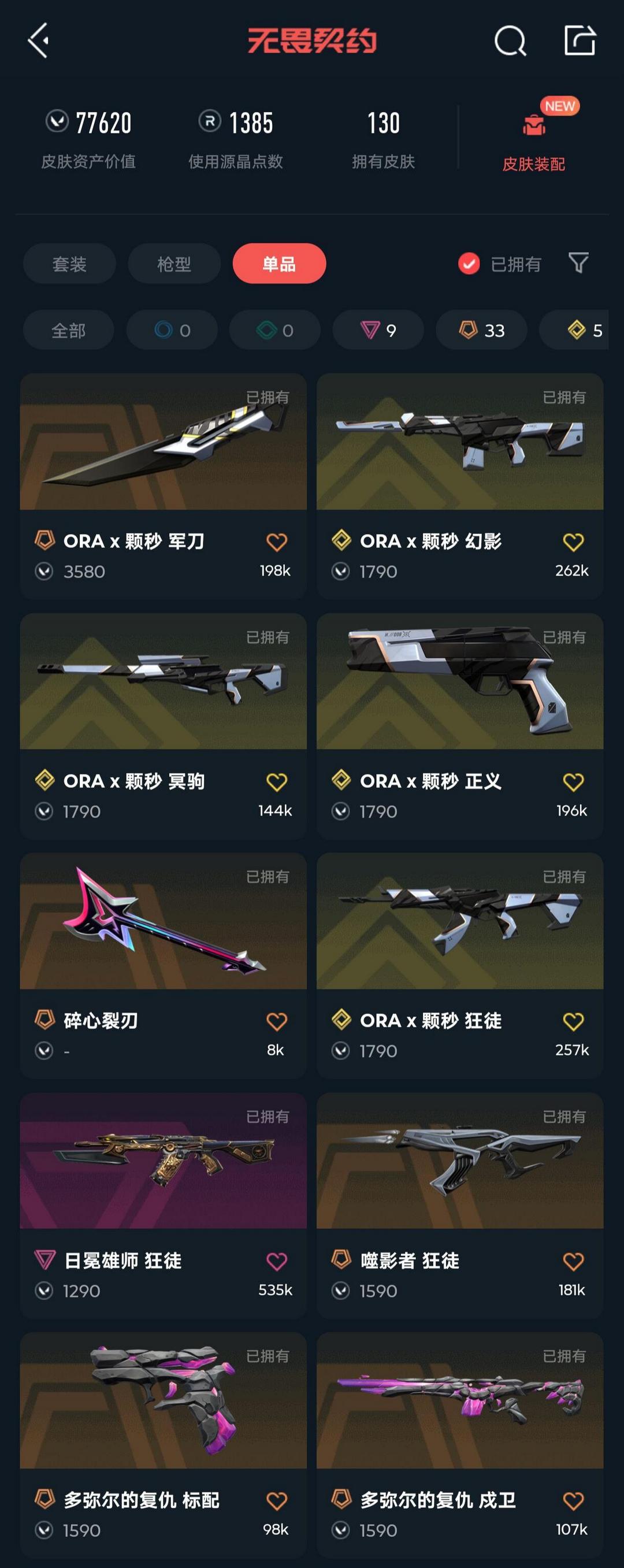624x1568 pixels.
Task: Open the 碎心裂刃 skin card
Action: click(163, 965)
